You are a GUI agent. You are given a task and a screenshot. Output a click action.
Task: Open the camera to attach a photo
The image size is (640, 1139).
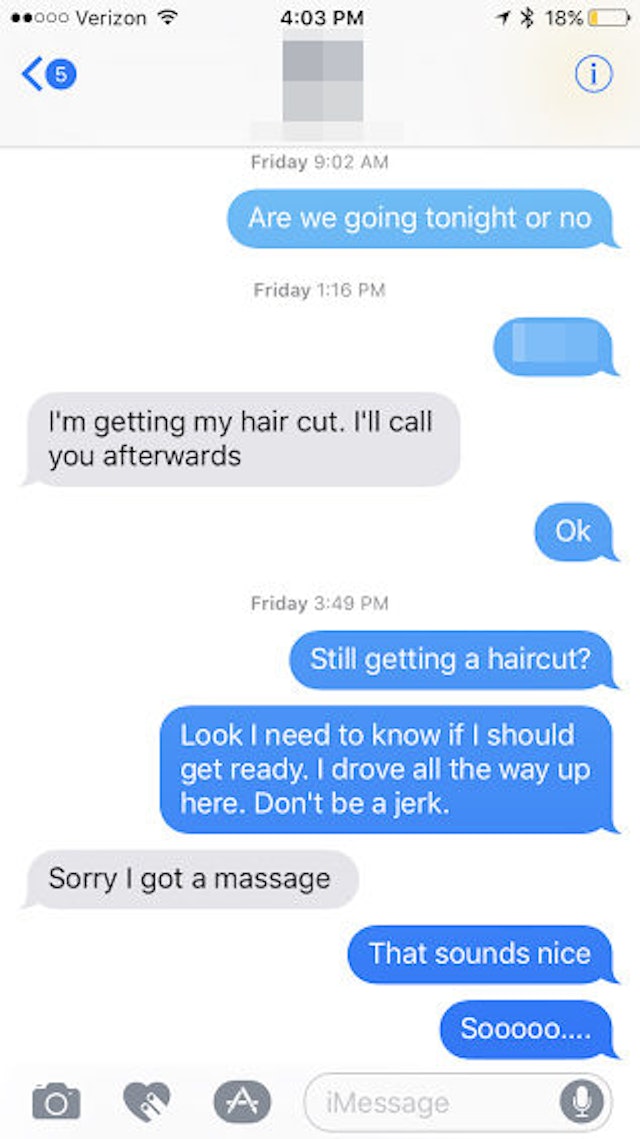click(55, 1101)
